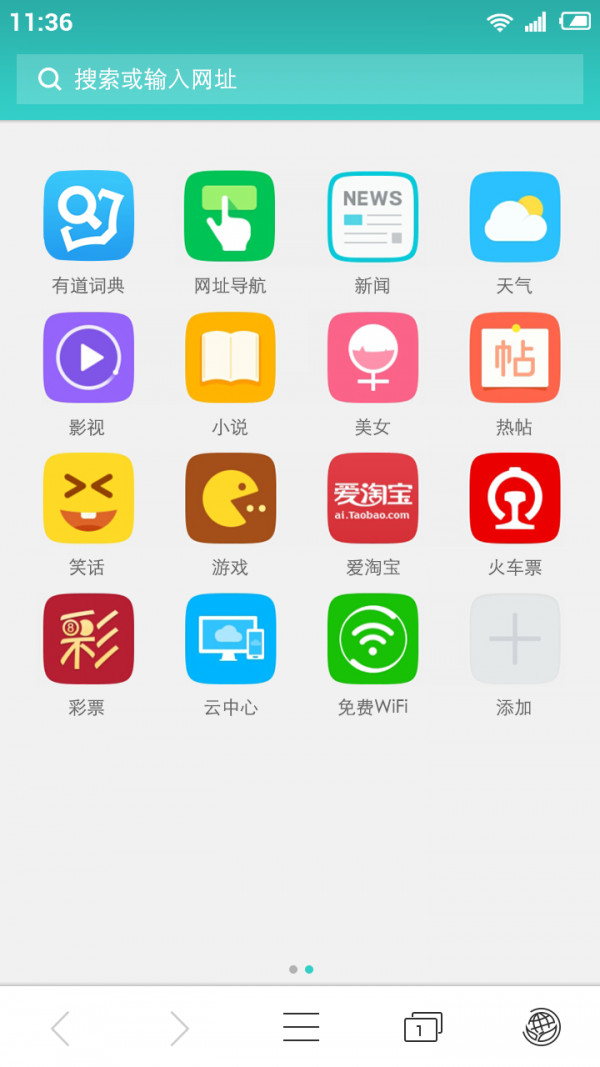Open the 爱淘宝 shortcut
The width and height of the screenshot is (600, 1067).
click(372, 498)
